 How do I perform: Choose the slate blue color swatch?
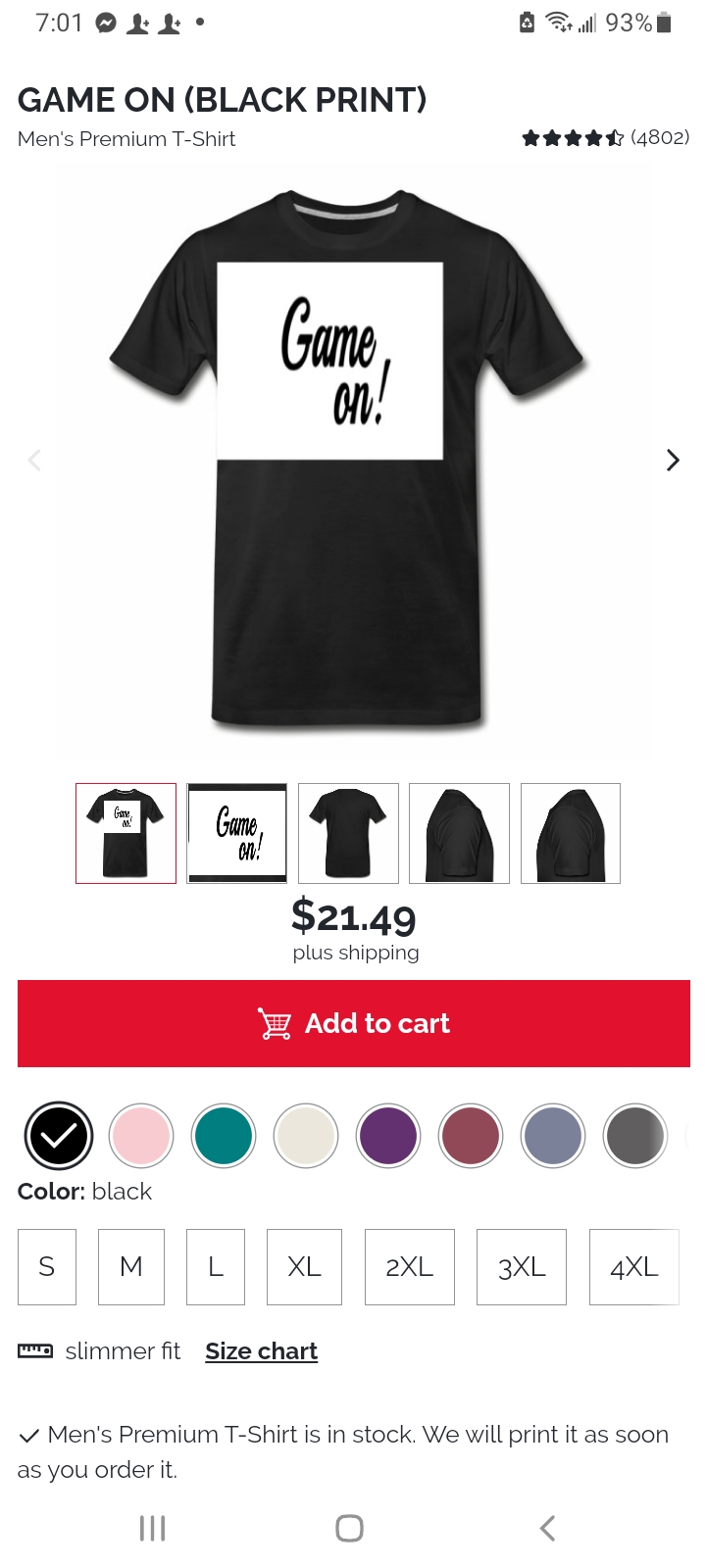point(553,1136)
